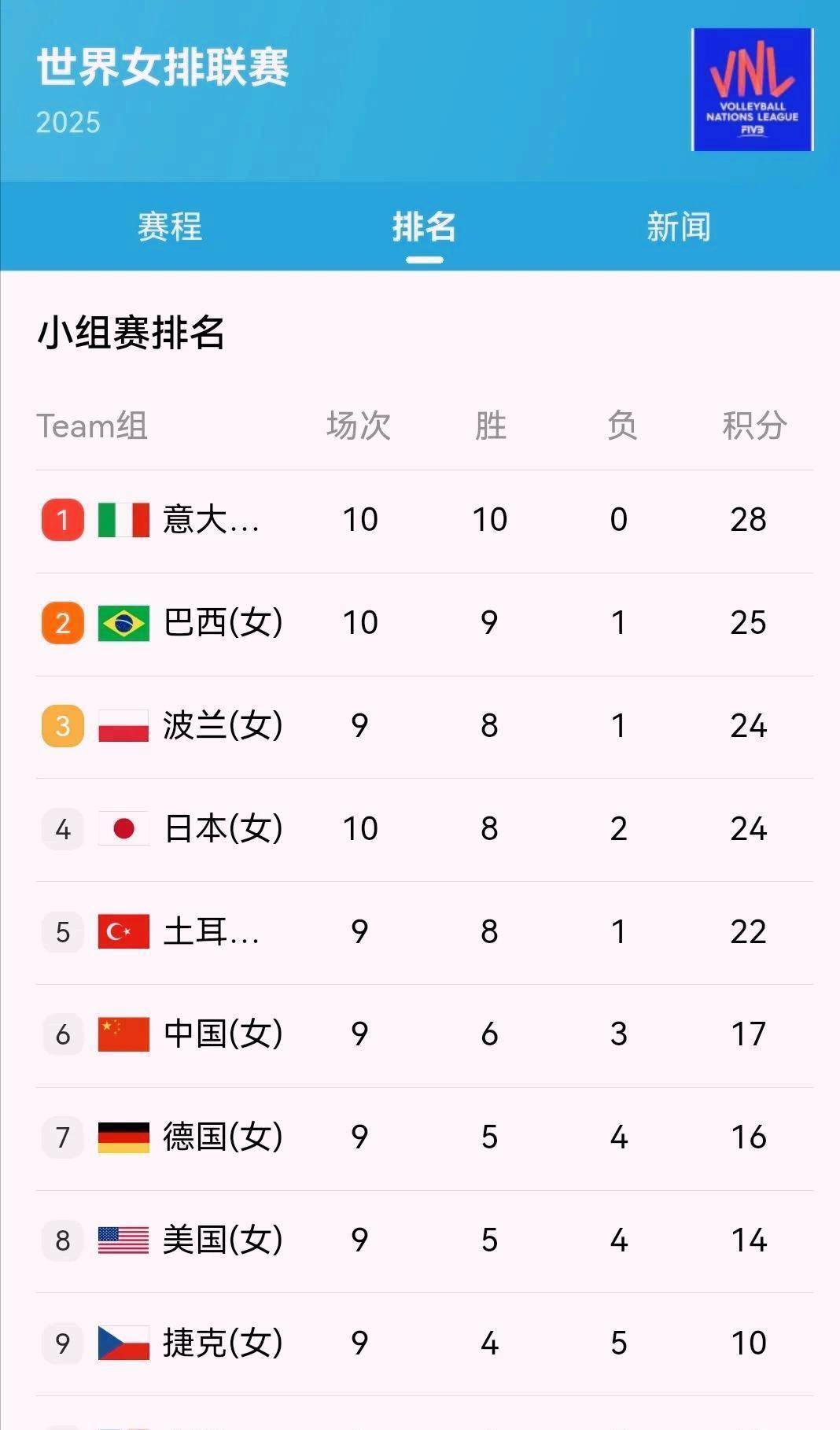Open the 新闻 tab

click(678, 227)
